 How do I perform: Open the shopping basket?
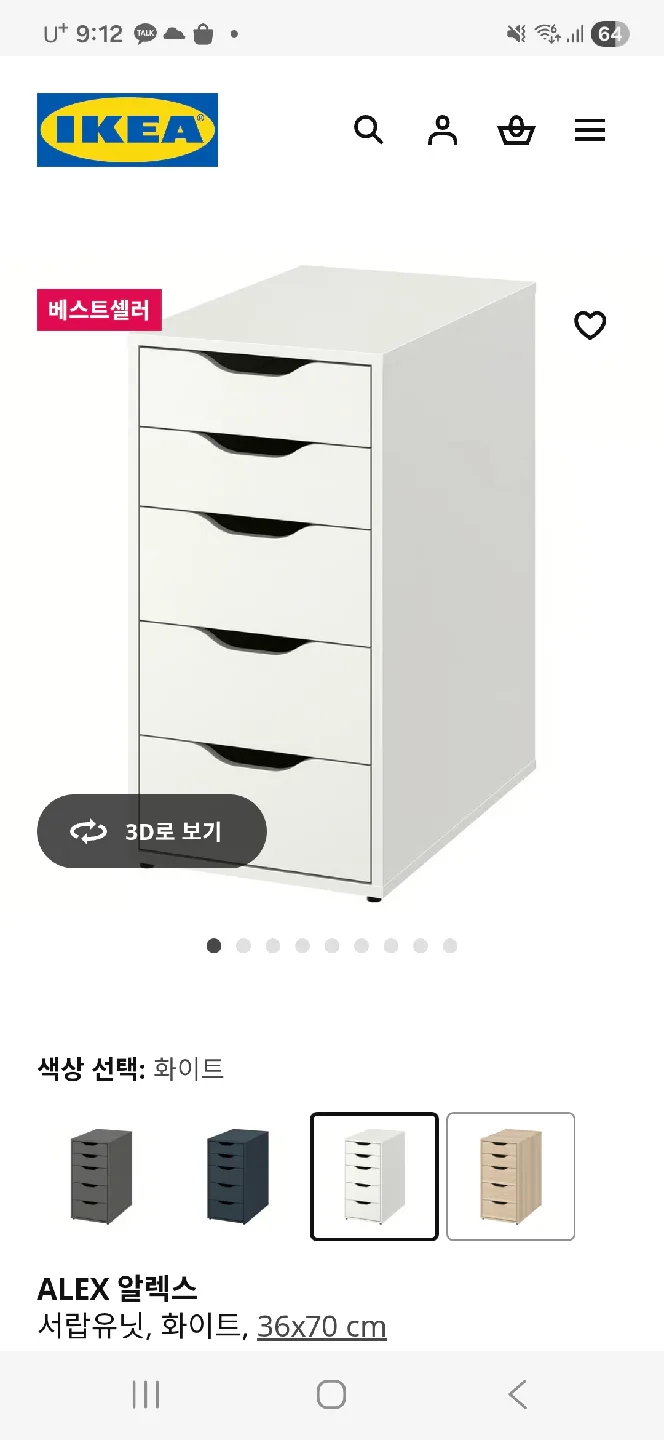click(516, 130)
